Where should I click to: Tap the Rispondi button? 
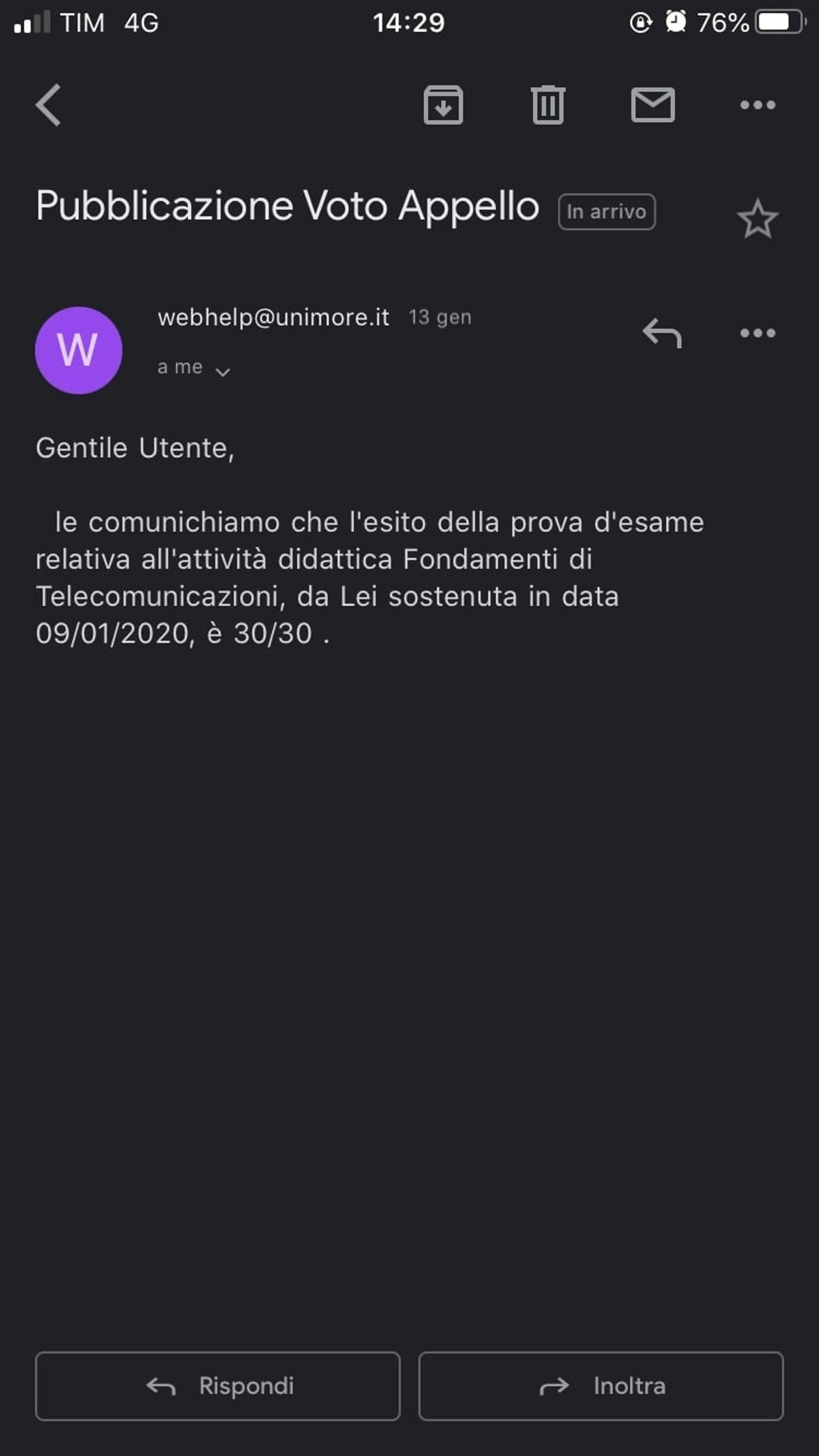tap(218, 1386)
